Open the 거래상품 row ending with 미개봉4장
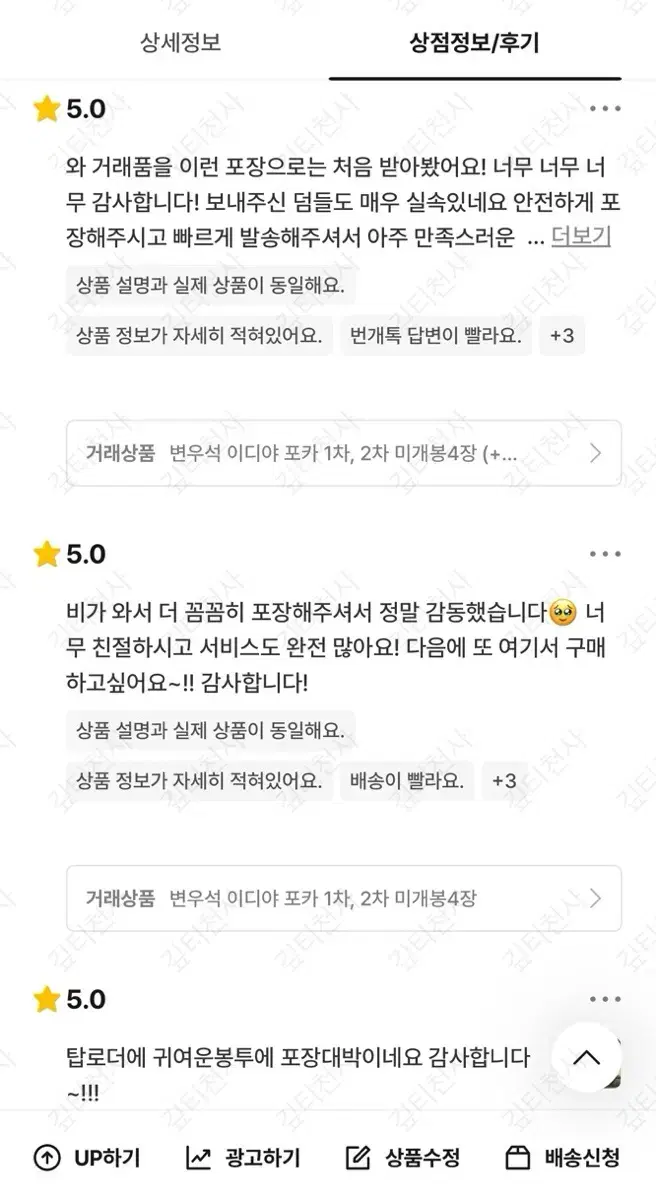This screenshot has width=656, height=1200. [343, 898]
